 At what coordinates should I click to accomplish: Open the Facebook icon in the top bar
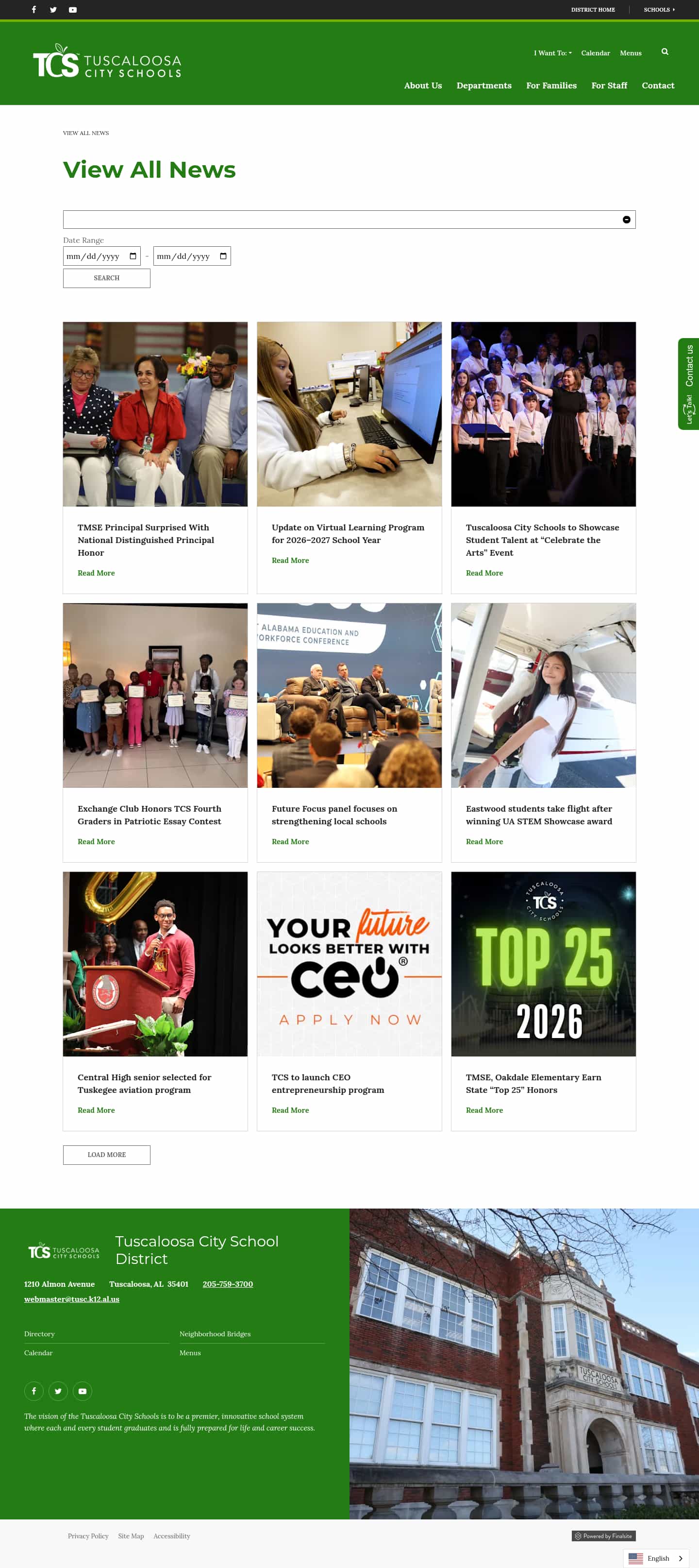click(34, 10)
